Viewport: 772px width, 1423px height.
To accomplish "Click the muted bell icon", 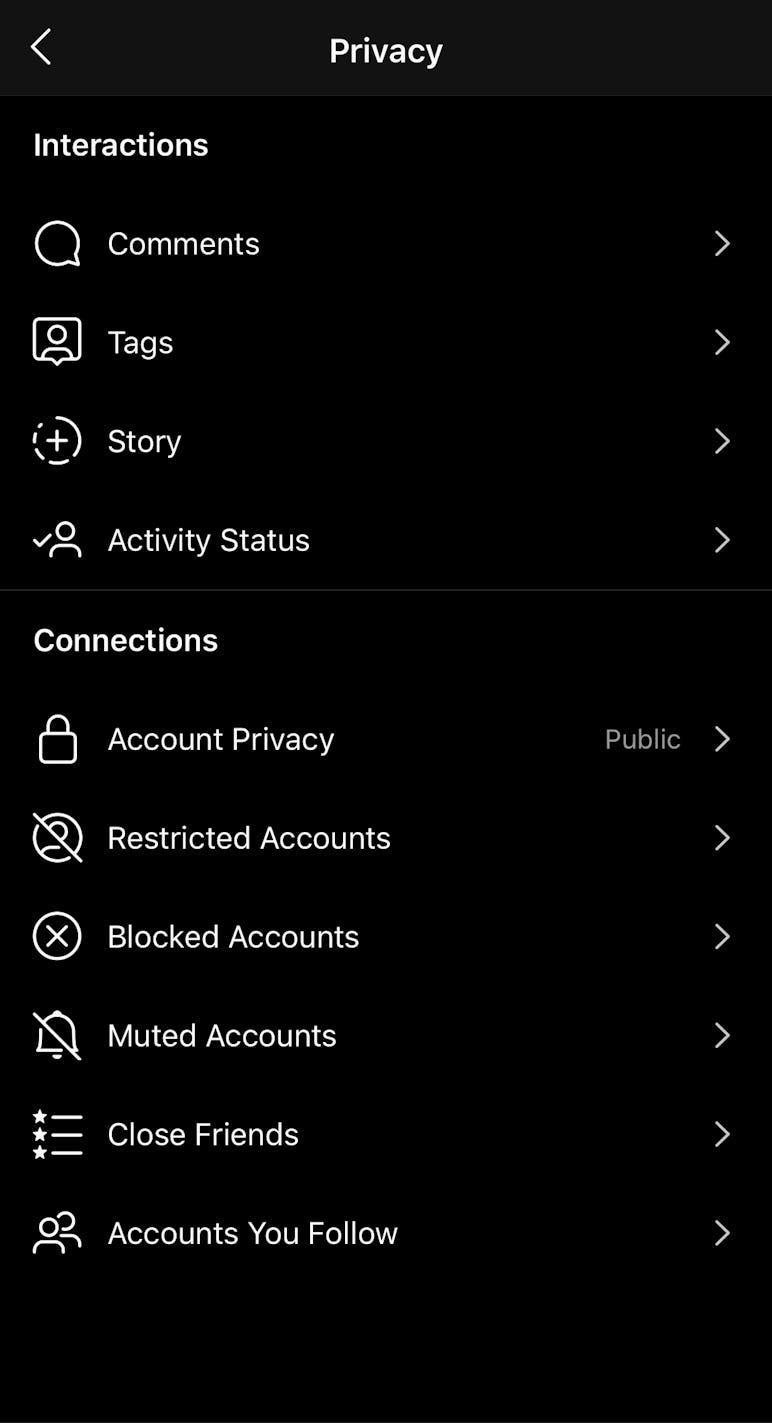I will pos(57,1036).
